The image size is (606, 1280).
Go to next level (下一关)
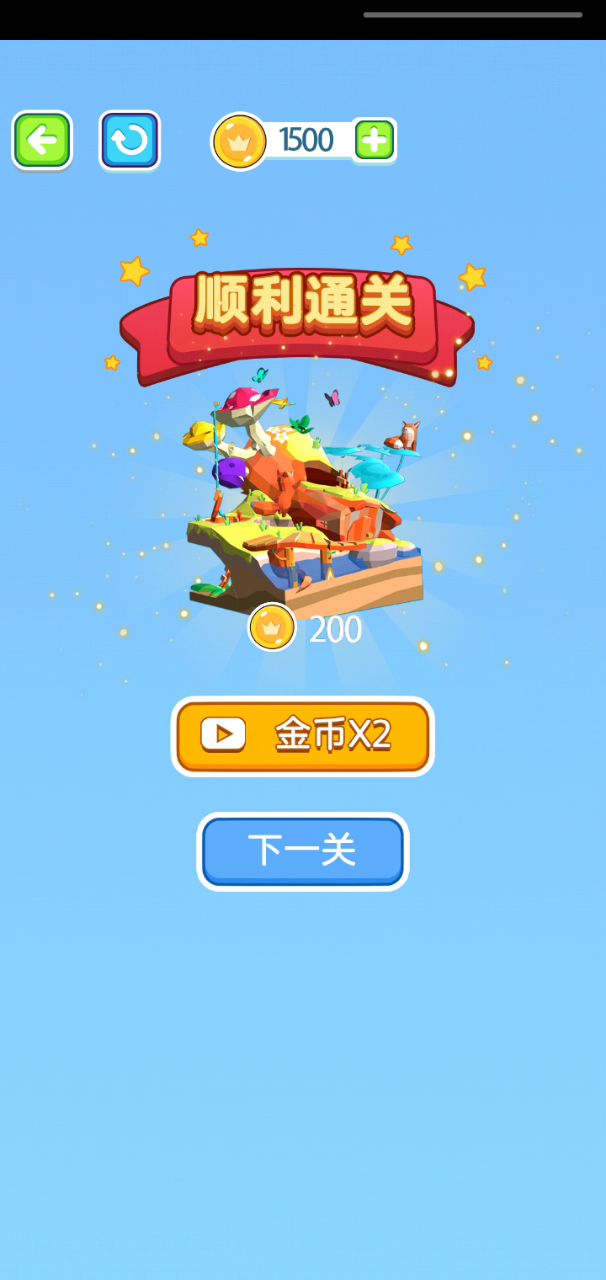pyautogui.click(x=303, y=852)
